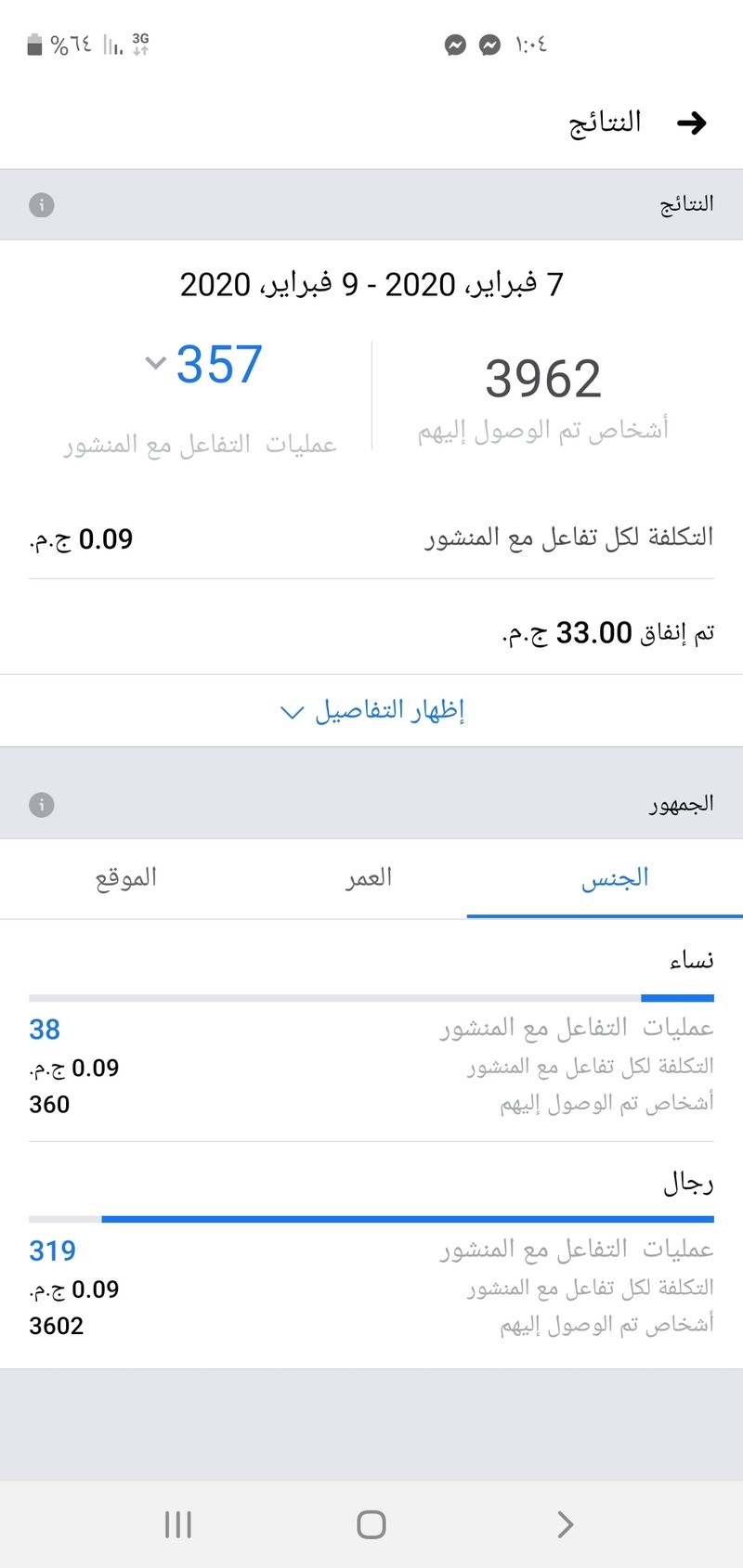Tap the info icon in the الجمهور section

click(x=41, y=805)
